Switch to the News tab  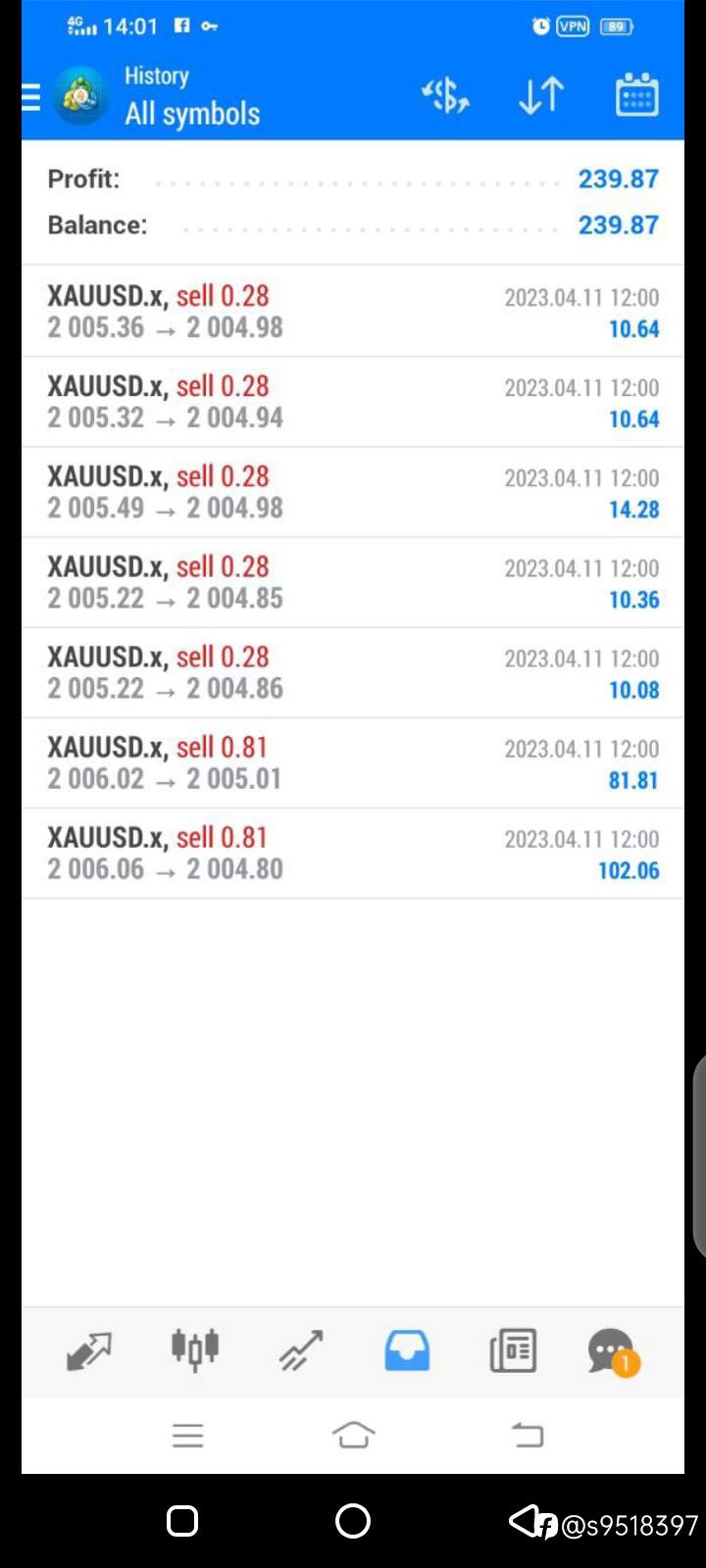(513, 1350)
